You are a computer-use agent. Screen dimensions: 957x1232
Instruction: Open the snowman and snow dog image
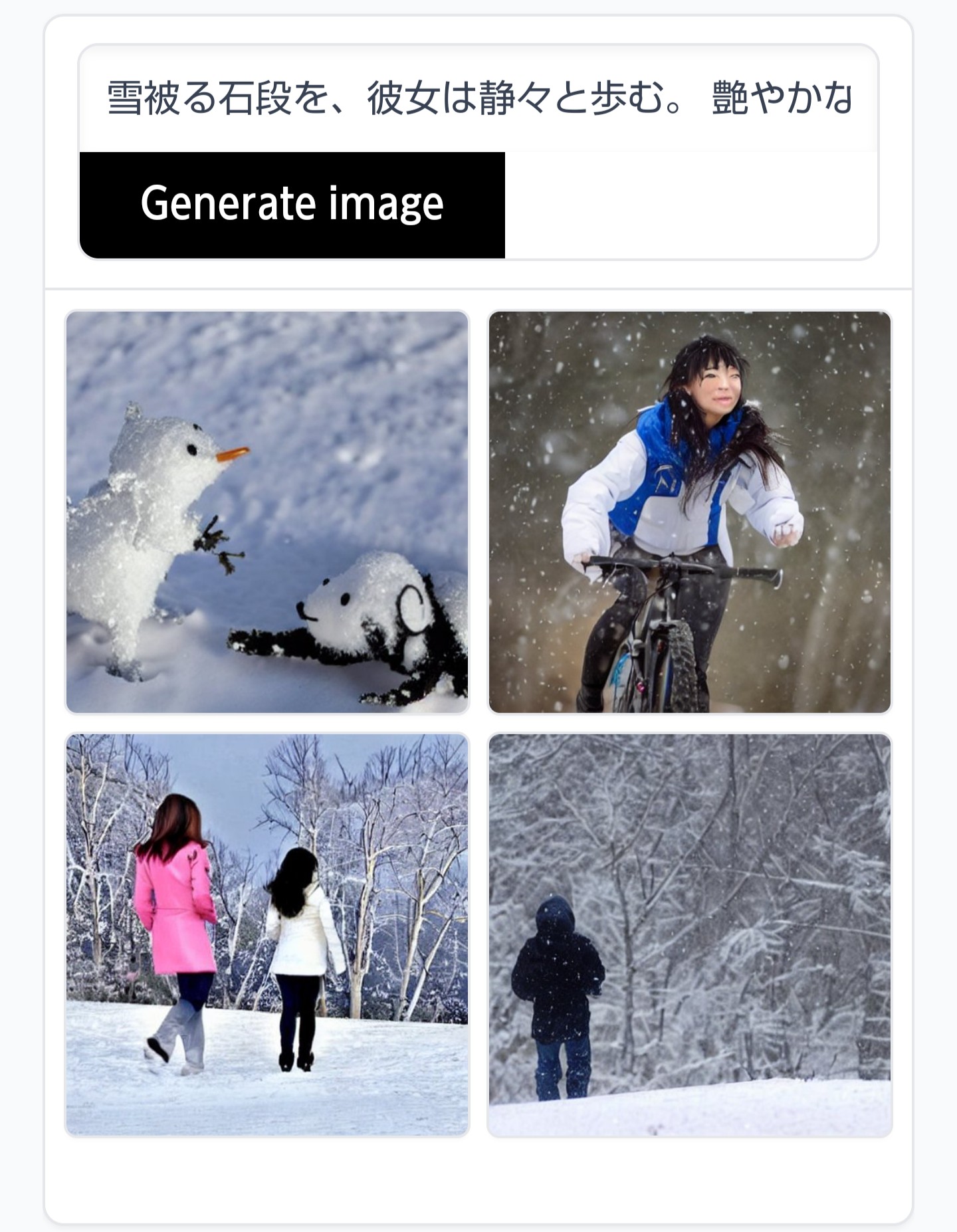(x=267, y=512)
